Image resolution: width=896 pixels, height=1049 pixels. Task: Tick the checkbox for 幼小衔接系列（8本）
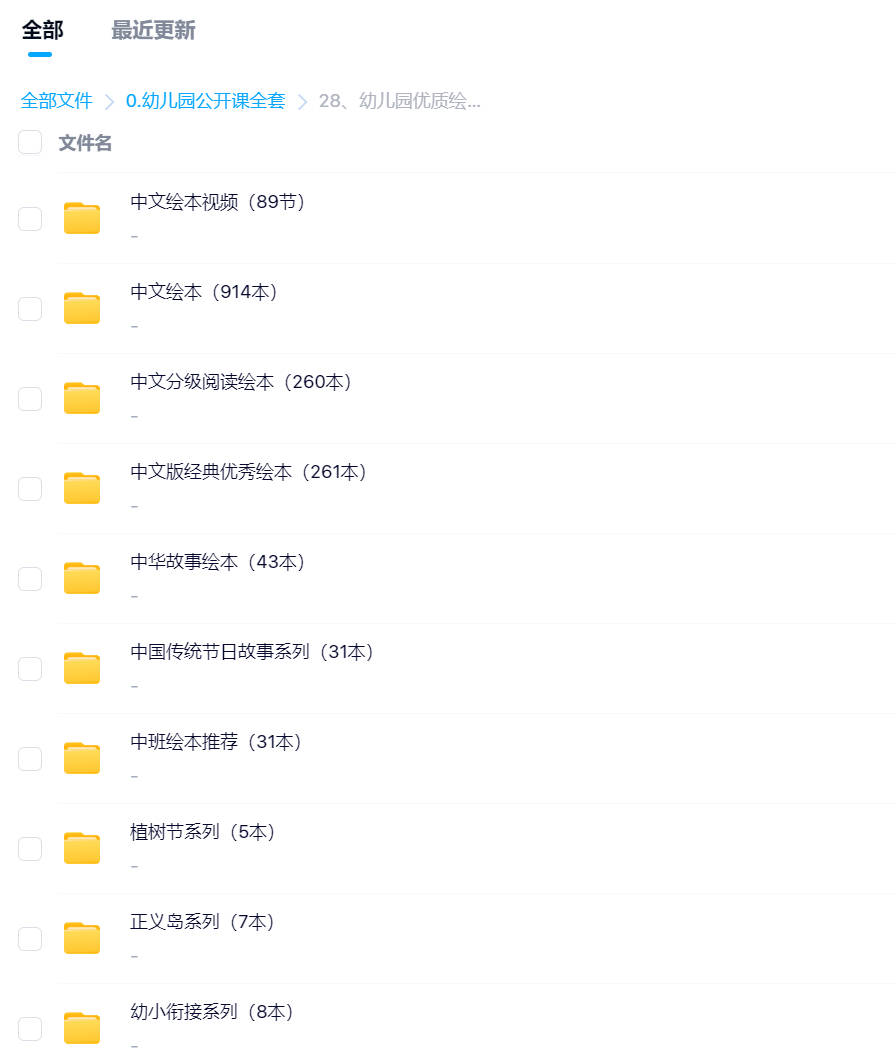(x=30, y=1029)
